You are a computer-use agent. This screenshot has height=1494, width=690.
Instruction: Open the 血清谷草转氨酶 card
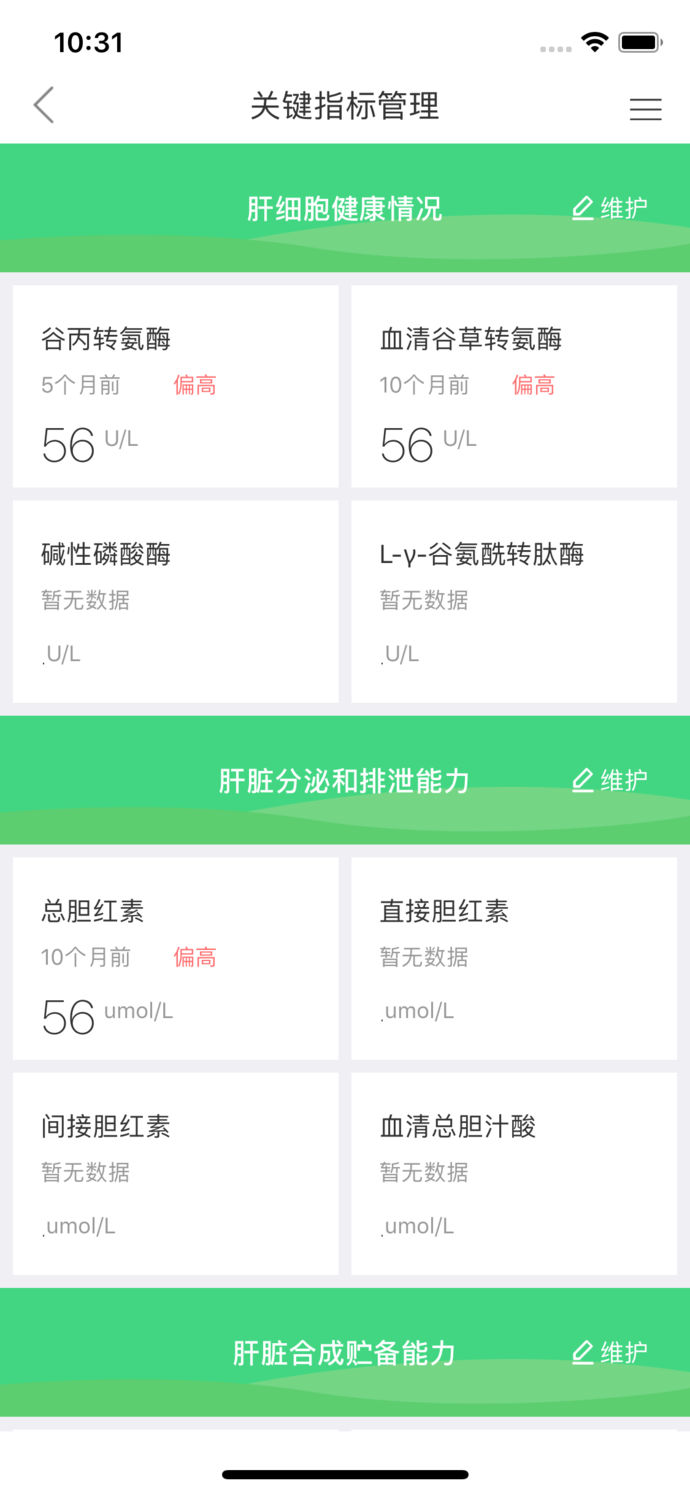click(514, 386)
